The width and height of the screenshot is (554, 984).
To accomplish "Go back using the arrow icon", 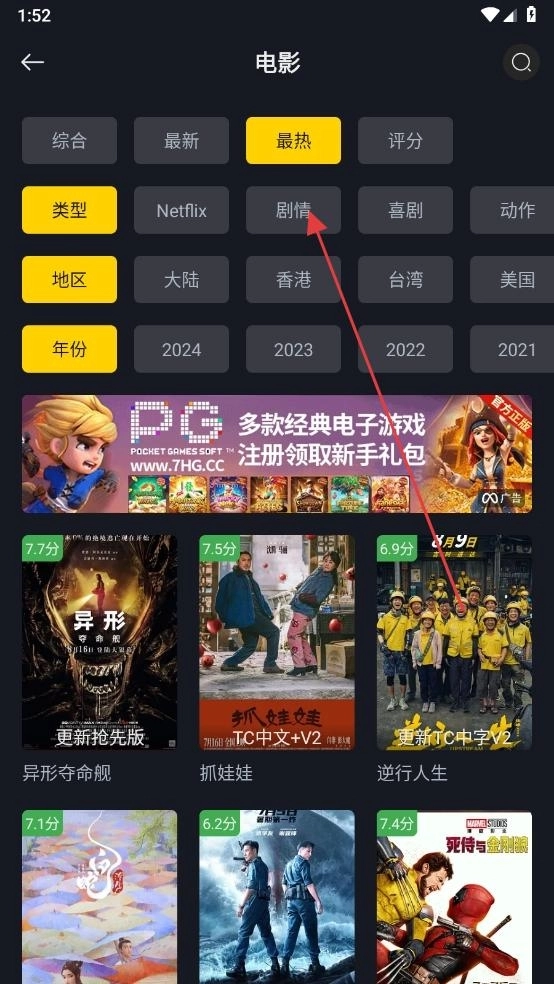I will pyautogui.click(x=32, y=62).
